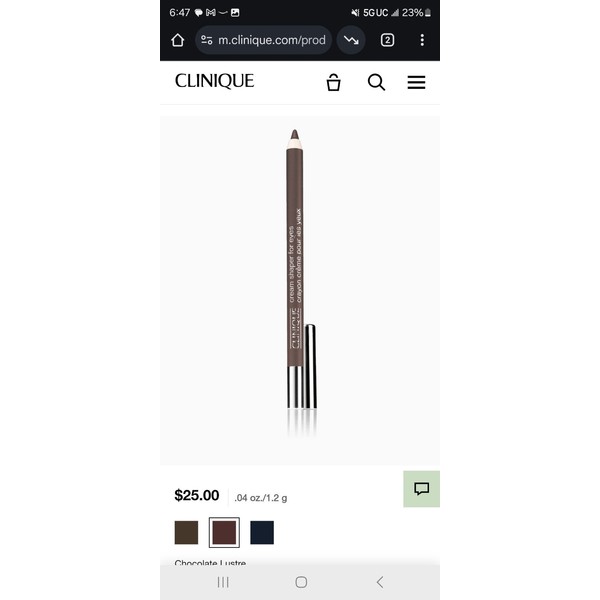Choose the navy blue shade swatch
The height and width of the screenshot is (600, 600).
point(262,532)
